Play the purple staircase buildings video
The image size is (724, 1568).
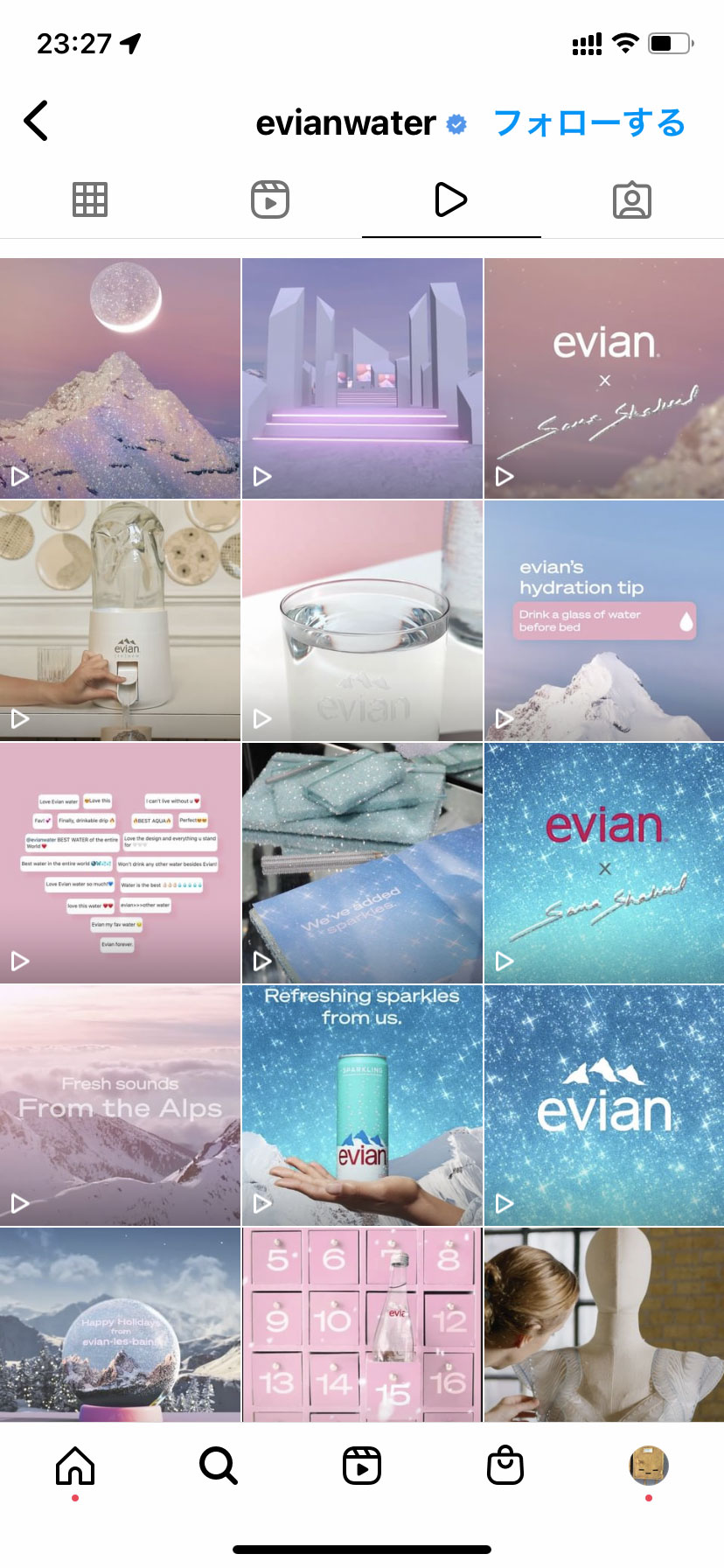click(362, 378)
